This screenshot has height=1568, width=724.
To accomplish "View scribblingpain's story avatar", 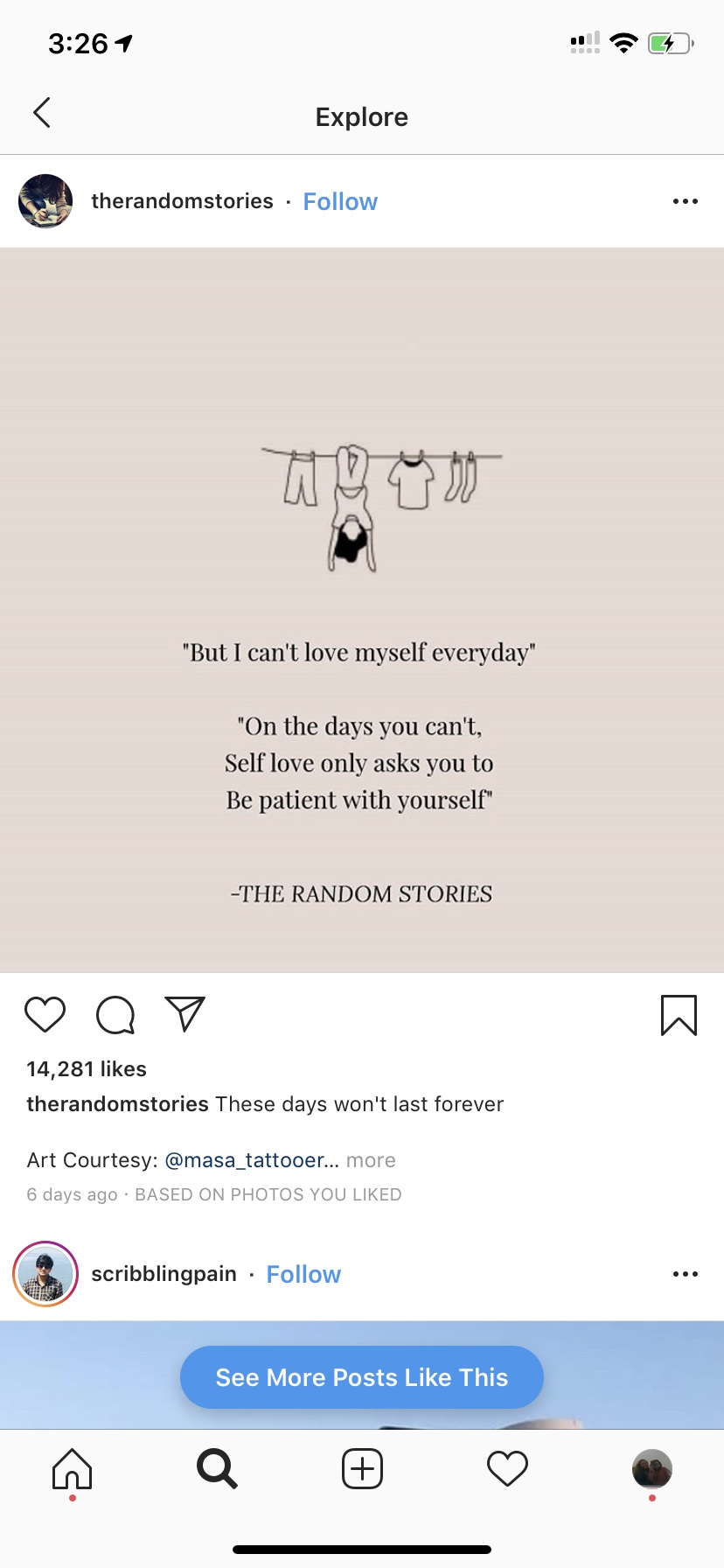I will pos(45,1274).
